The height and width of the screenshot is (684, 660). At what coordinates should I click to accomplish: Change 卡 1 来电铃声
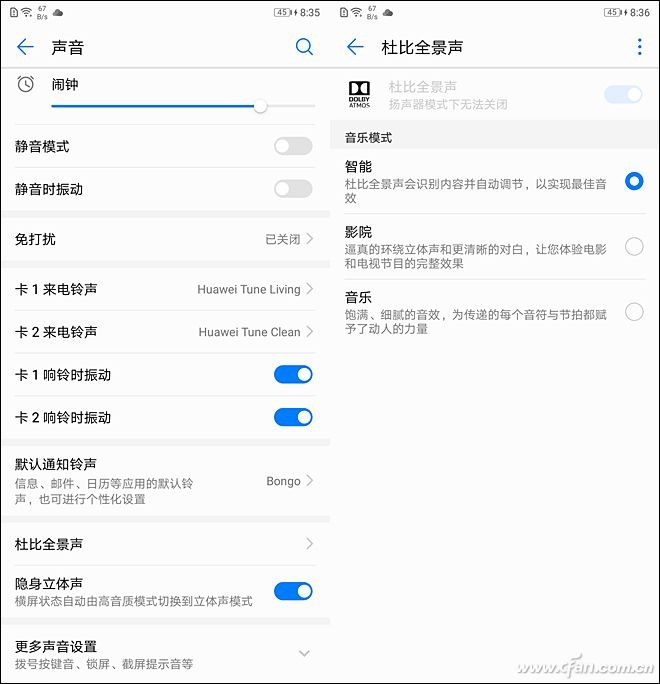165,289
